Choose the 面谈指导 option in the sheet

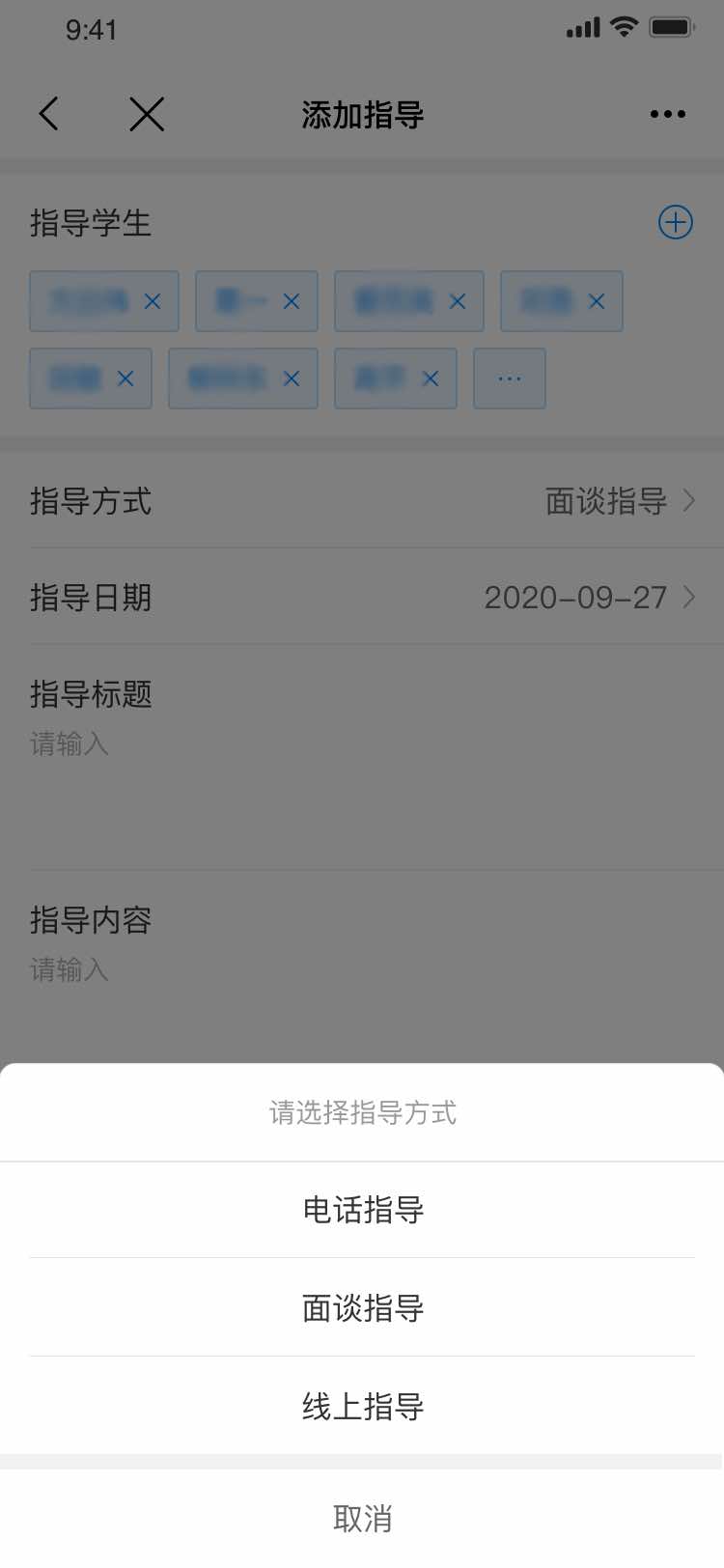pos(362,1308)
